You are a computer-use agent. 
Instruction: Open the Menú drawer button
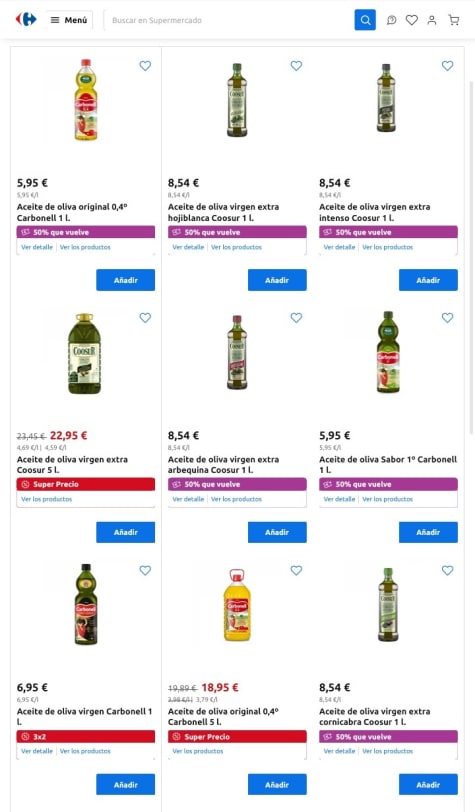(x=69, y=20)
